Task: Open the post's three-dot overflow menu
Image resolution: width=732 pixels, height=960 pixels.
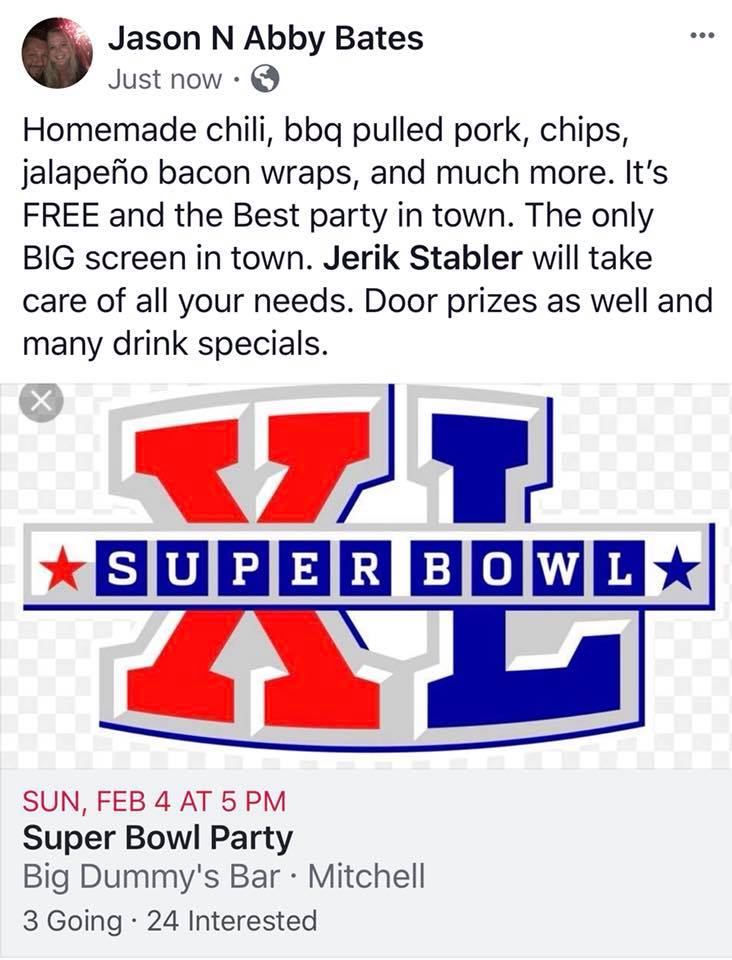Action: pyautogui.click(x=703, y=35)
